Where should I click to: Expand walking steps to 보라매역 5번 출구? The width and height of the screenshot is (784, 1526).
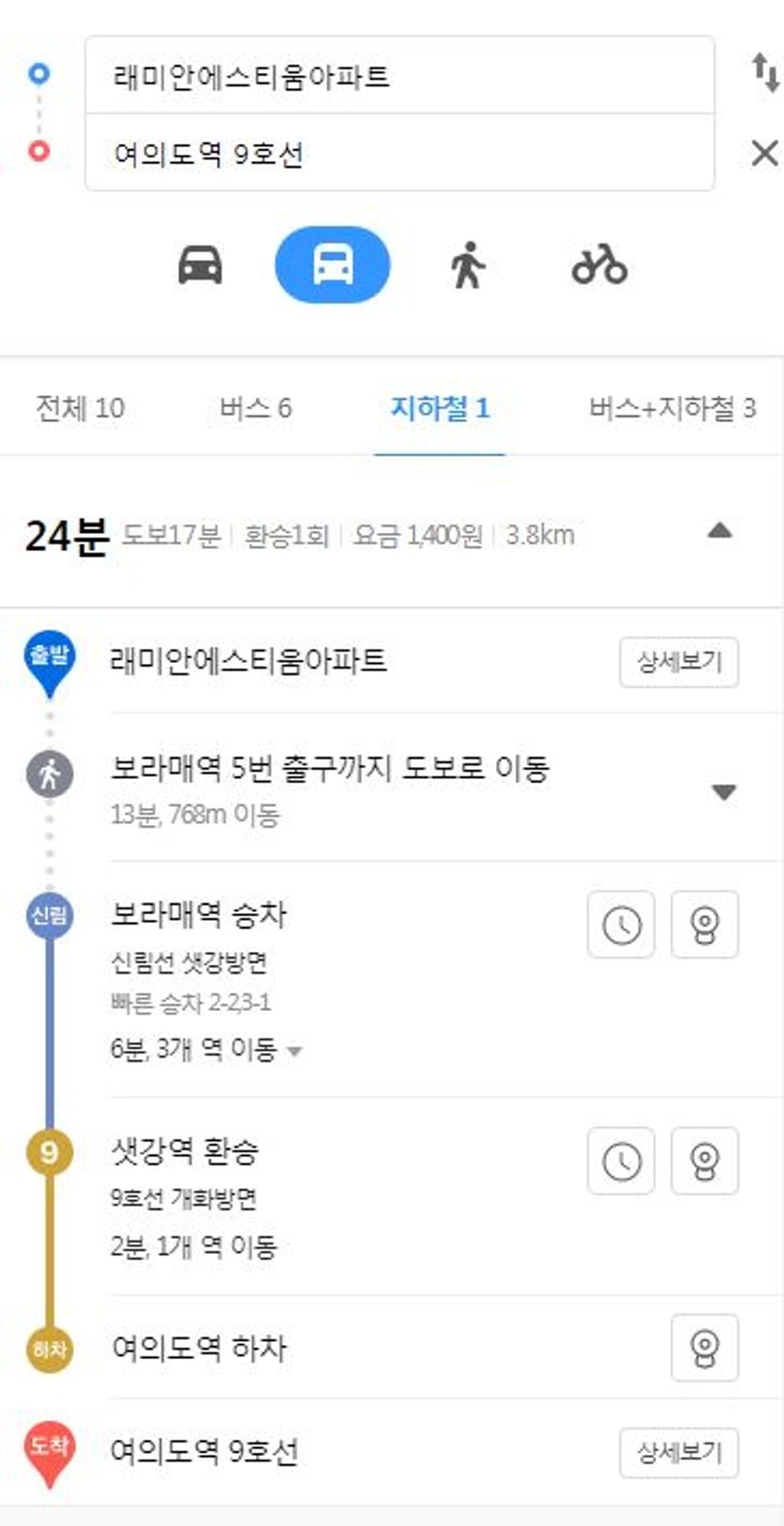(723, 792)
